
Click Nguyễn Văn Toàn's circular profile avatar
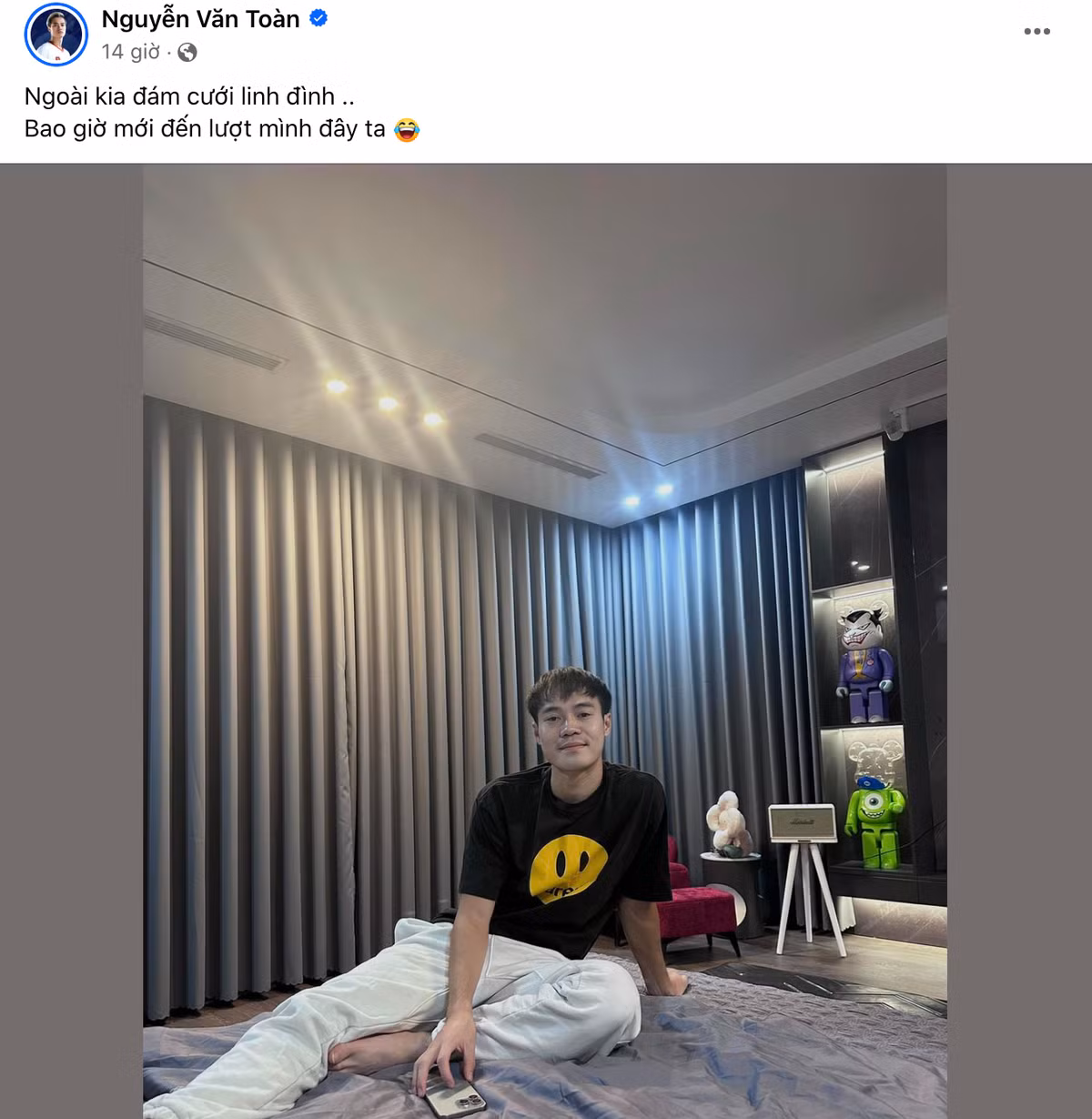pyautogui.click(x=56, y=34)
